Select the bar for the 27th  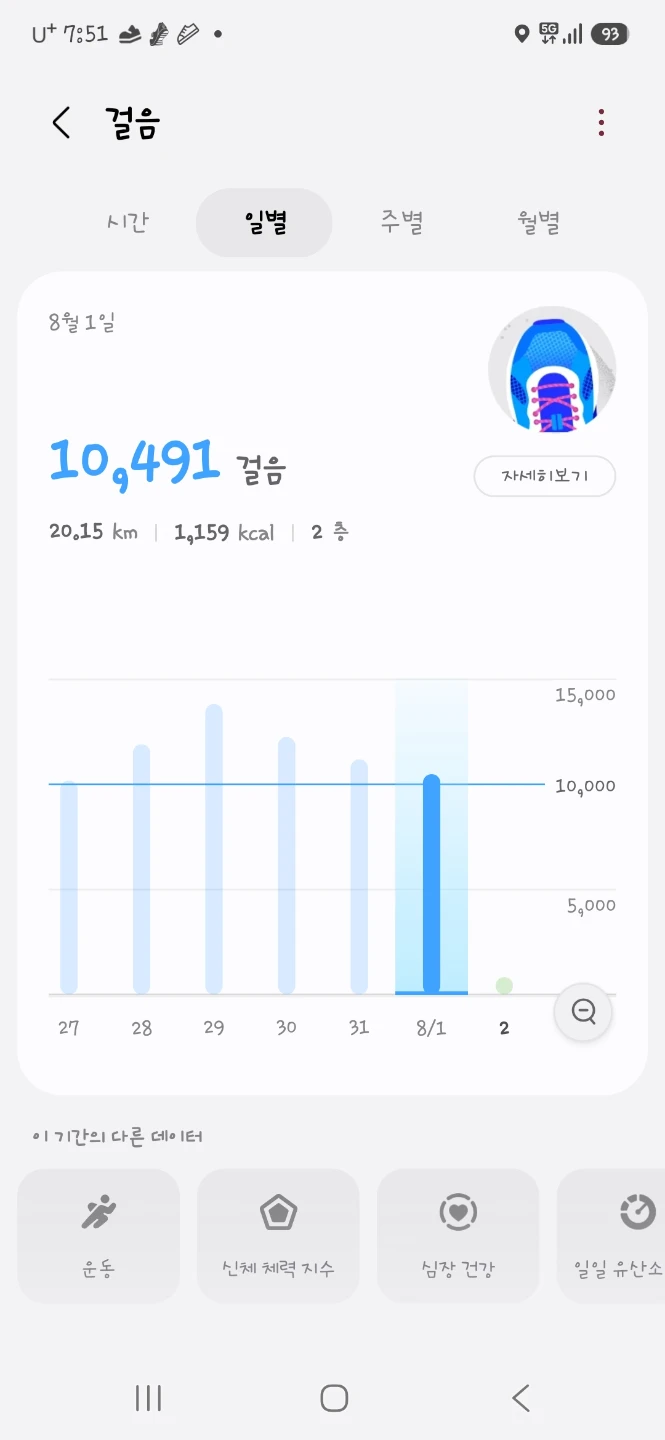(x=68, y=887)
